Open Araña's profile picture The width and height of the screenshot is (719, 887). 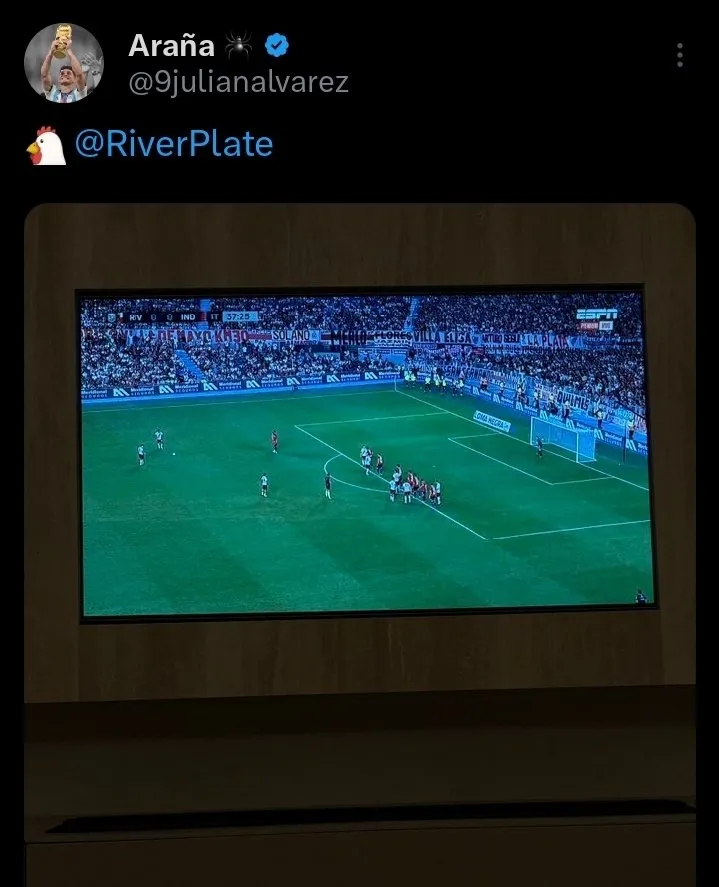coord(63,63)
